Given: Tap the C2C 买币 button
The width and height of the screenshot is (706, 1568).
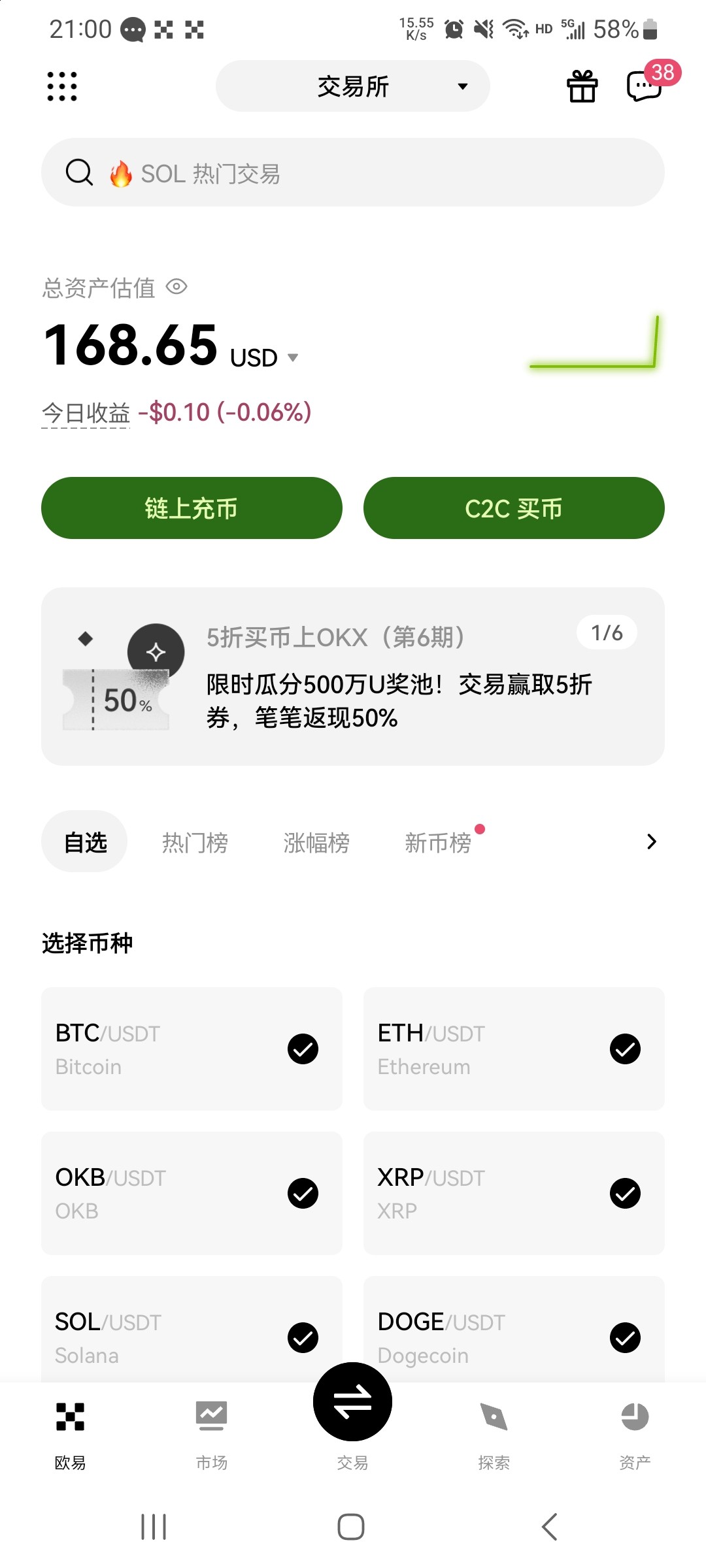Looking at the screenshot, I should tap(514, 508).
